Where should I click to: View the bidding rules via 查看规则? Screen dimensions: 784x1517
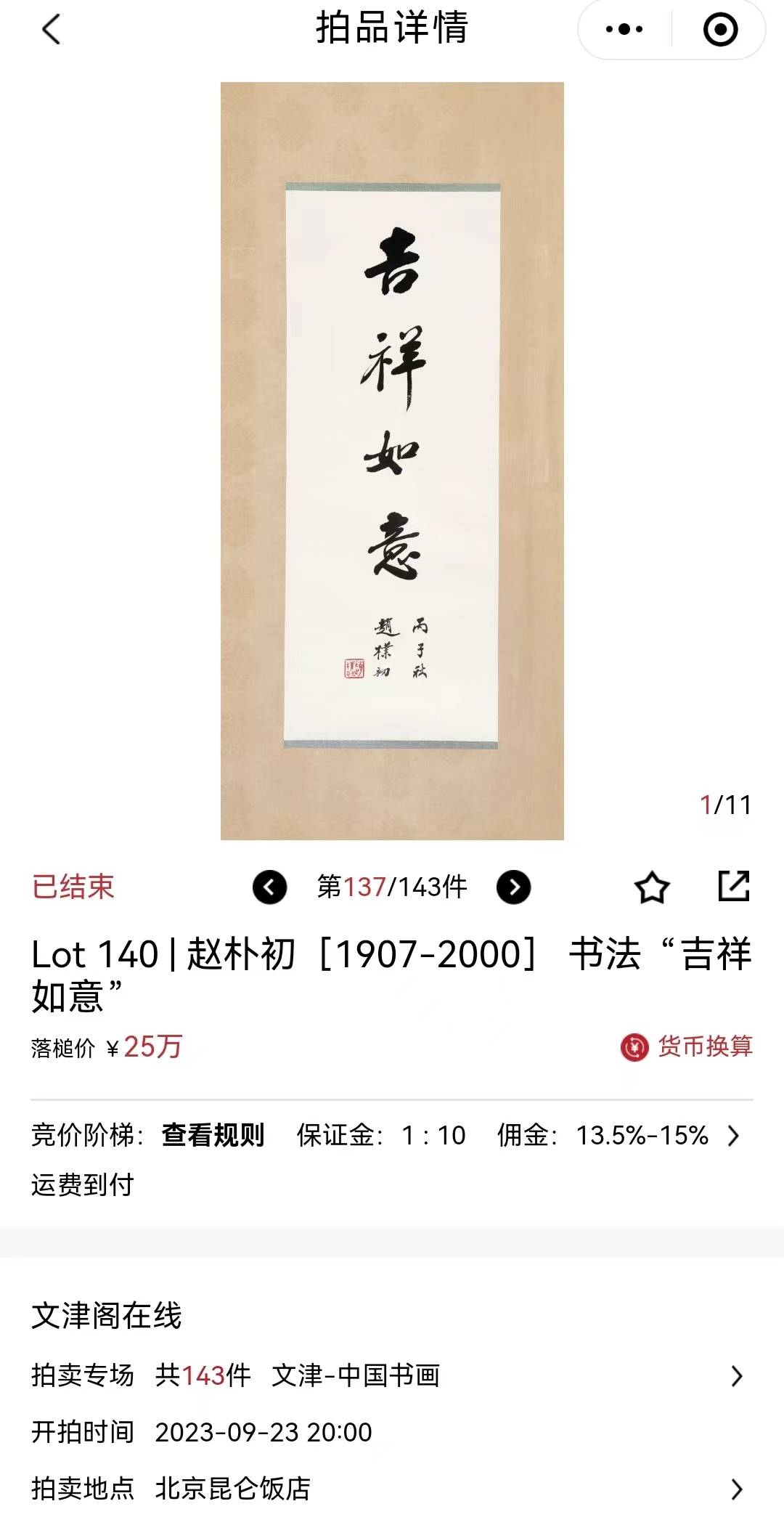(x=213, y=1135)
